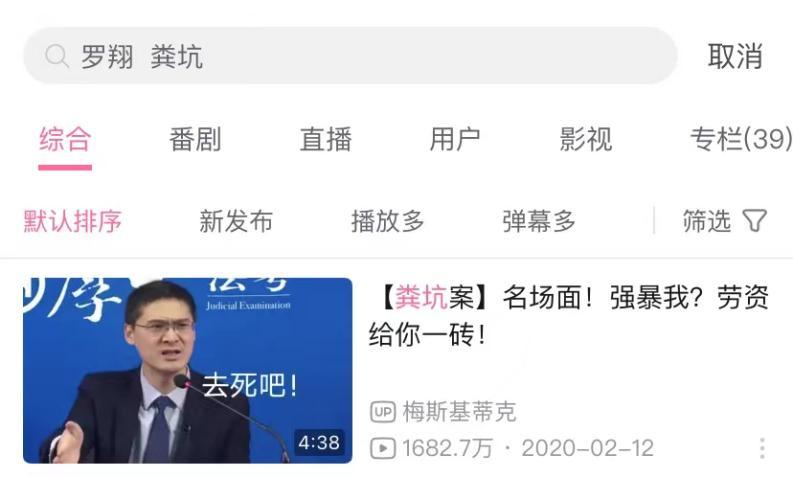Open the 专栏(39) tab
Screen dimensions: 793x477
pyautogui.click(x=740, y=139)
